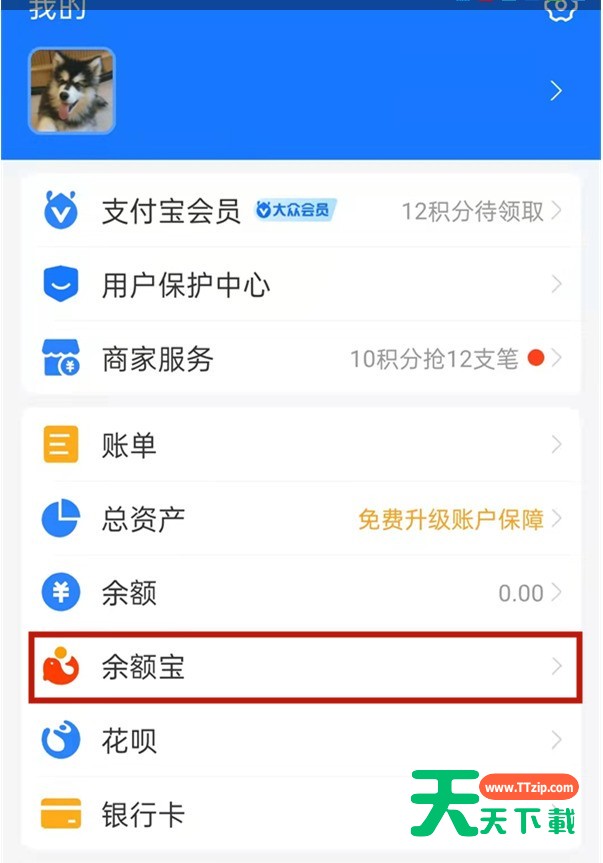View 账单 bills
The width and height of the screenshot is (603, 863).
tap(300, 445)
